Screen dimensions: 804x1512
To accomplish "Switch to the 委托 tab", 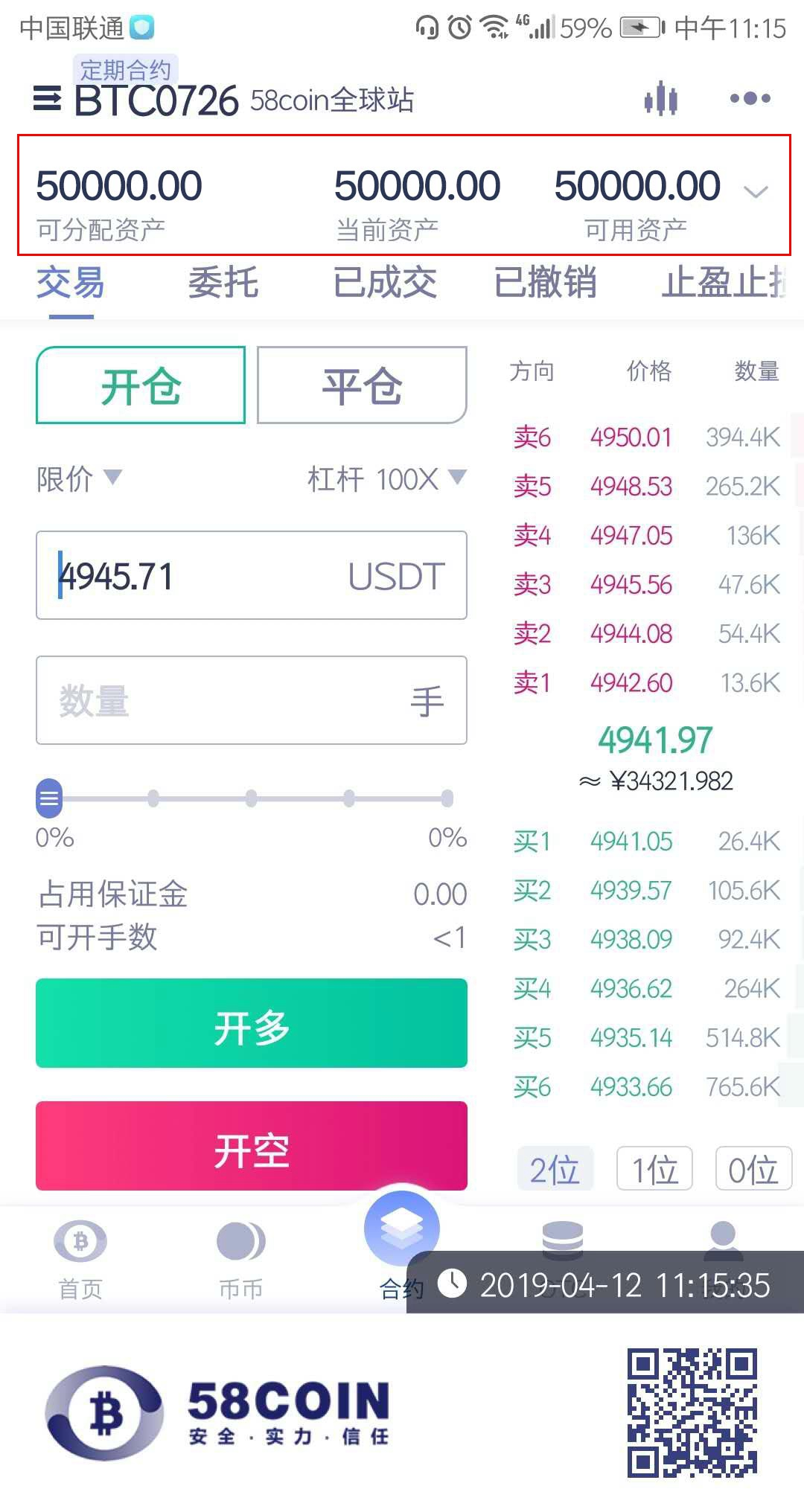I will tap(223, 283).
